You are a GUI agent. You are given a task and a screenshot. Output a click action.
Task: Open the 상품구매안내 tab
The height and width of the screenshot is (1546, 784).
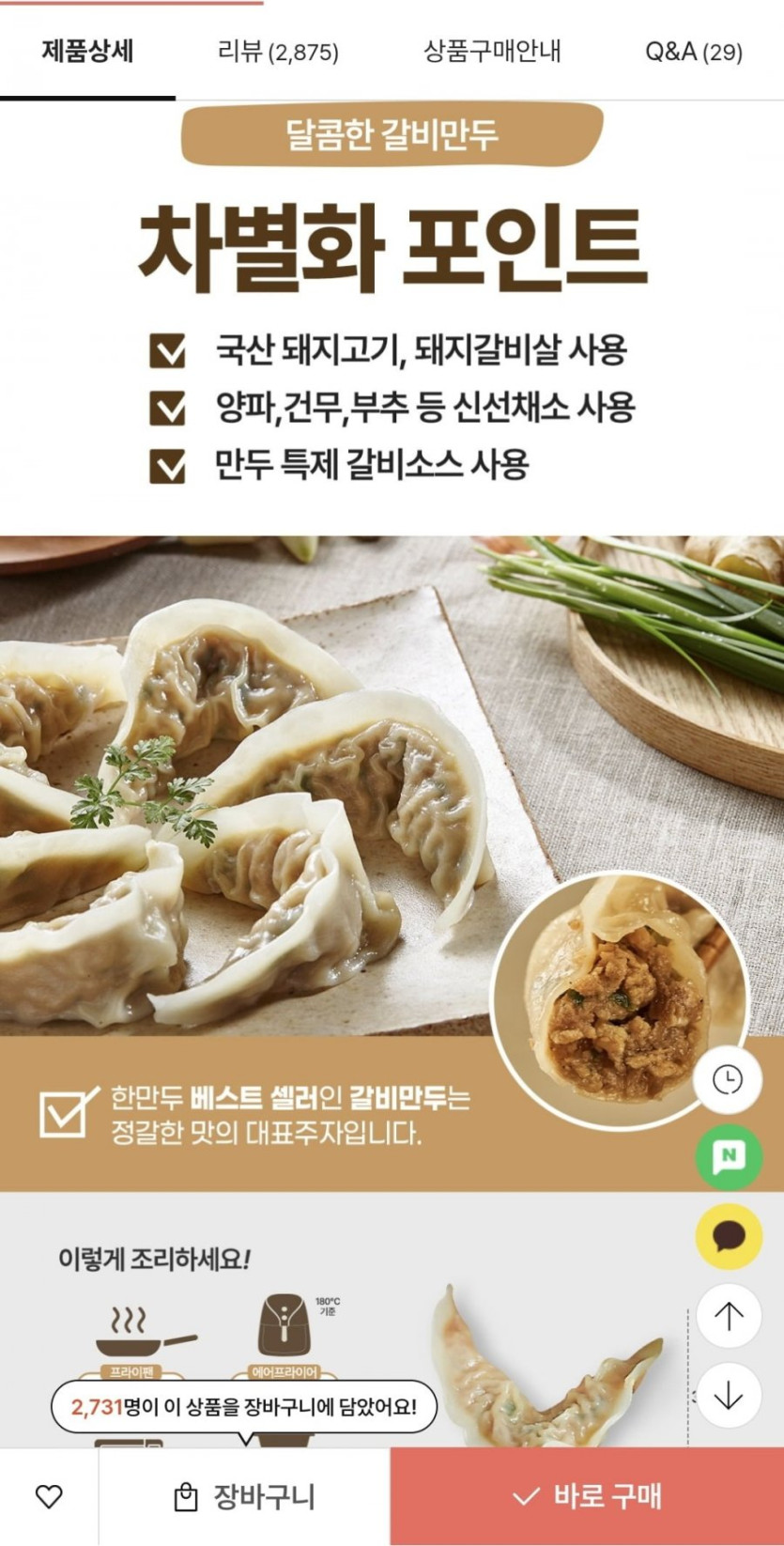(x=492, y=51)
